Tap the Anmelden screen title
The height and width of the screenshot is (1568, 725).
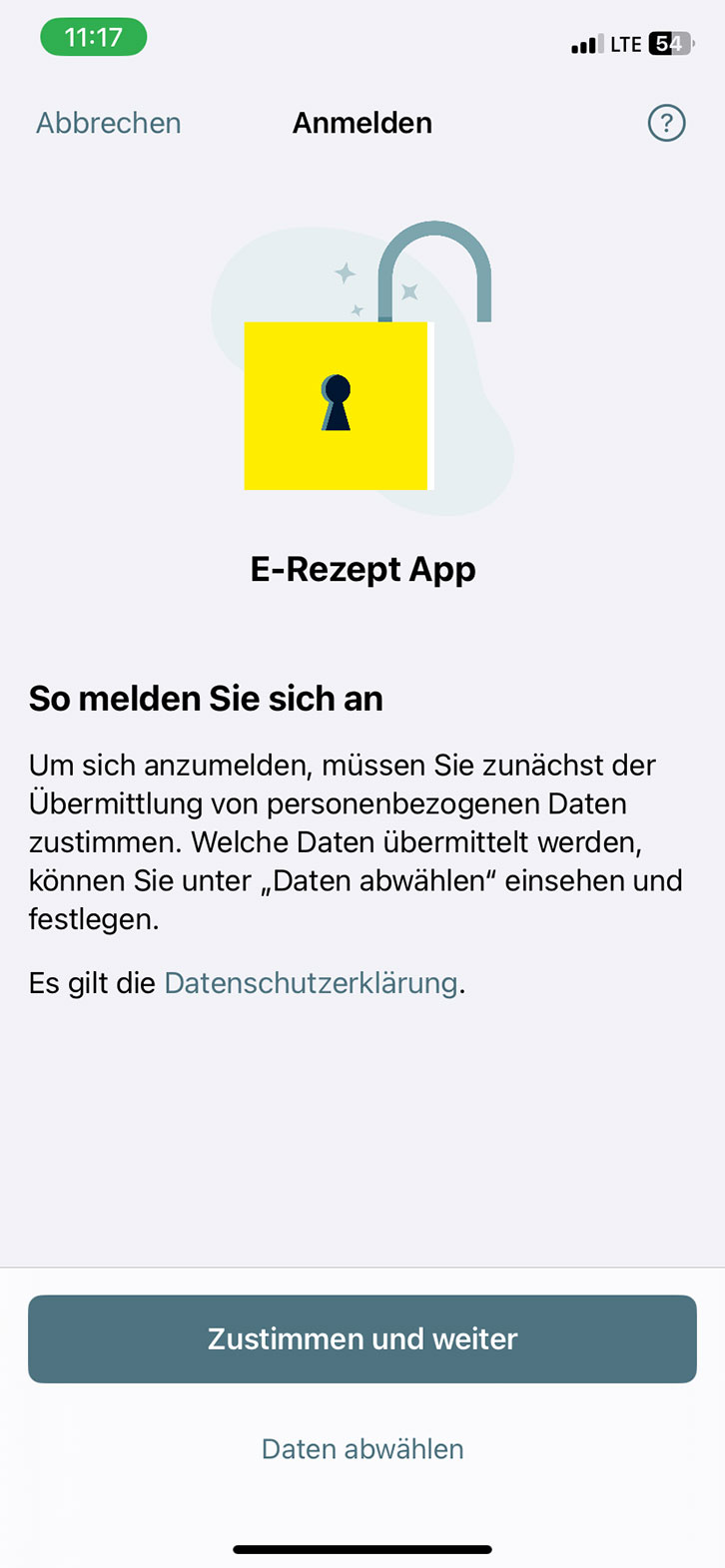(362, 123)
